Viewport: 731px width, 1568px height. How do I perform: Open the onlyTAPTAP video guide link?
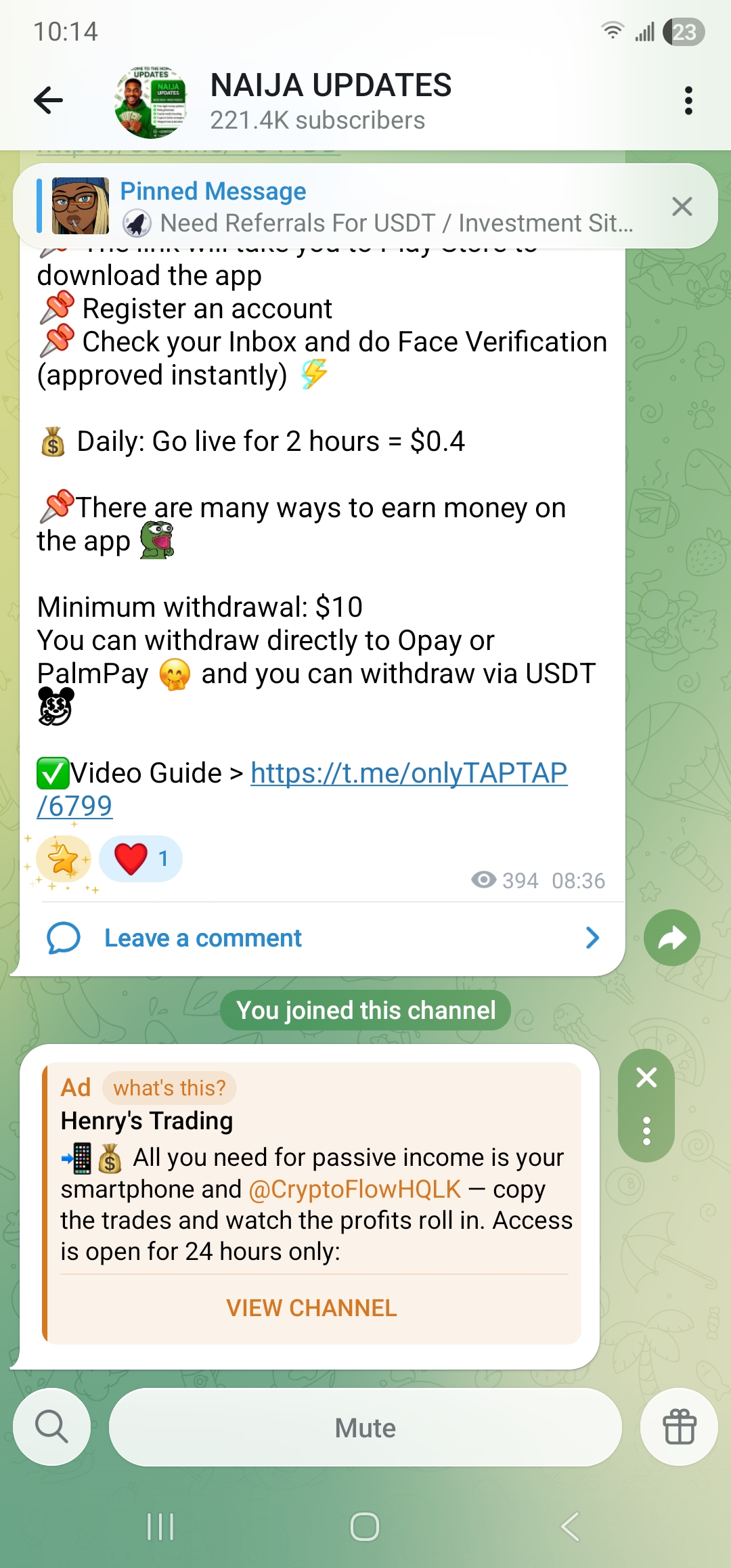pyautogui.click(x=408, y=773)
